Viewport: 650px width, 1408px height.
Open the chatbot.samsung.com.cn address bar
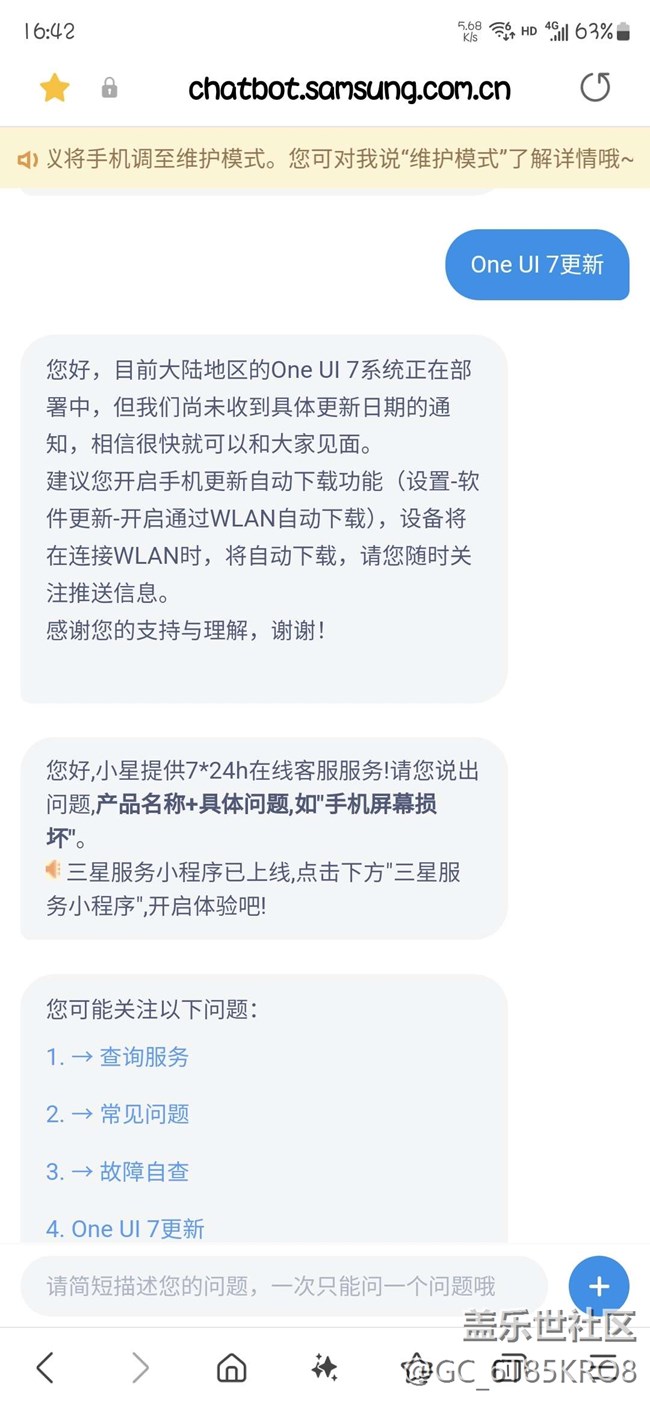coord(349,89)
